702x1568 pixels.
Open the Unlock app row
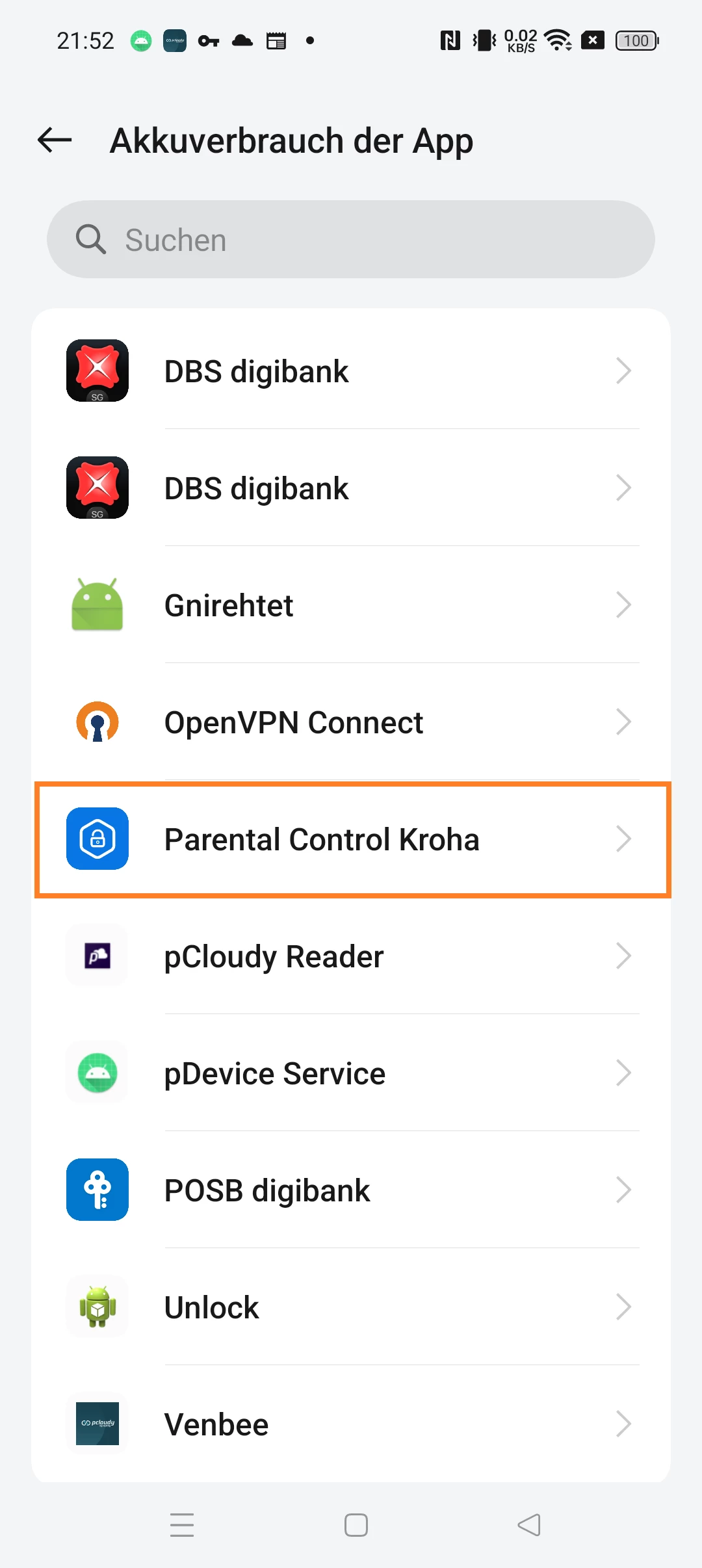tap(351, 1307)
